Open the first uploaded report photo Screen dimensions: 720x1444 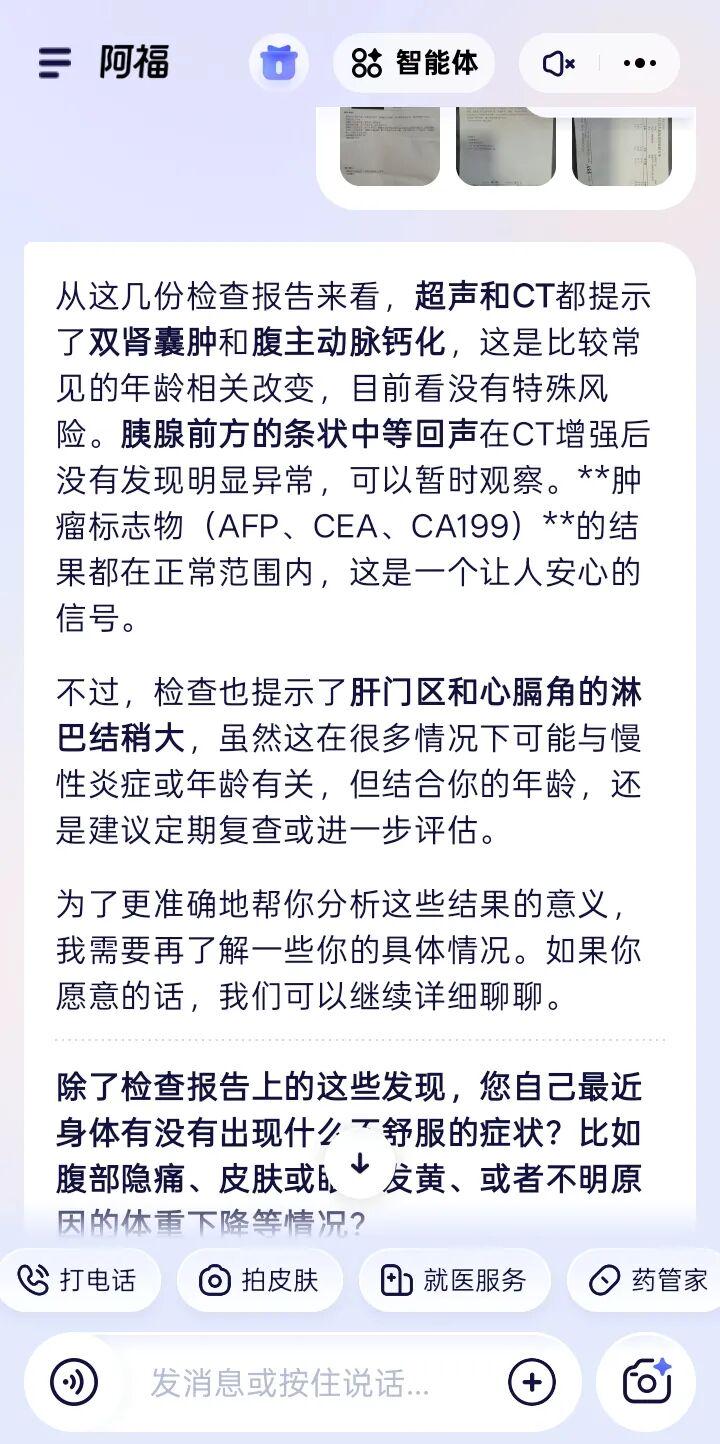(390, 146)
